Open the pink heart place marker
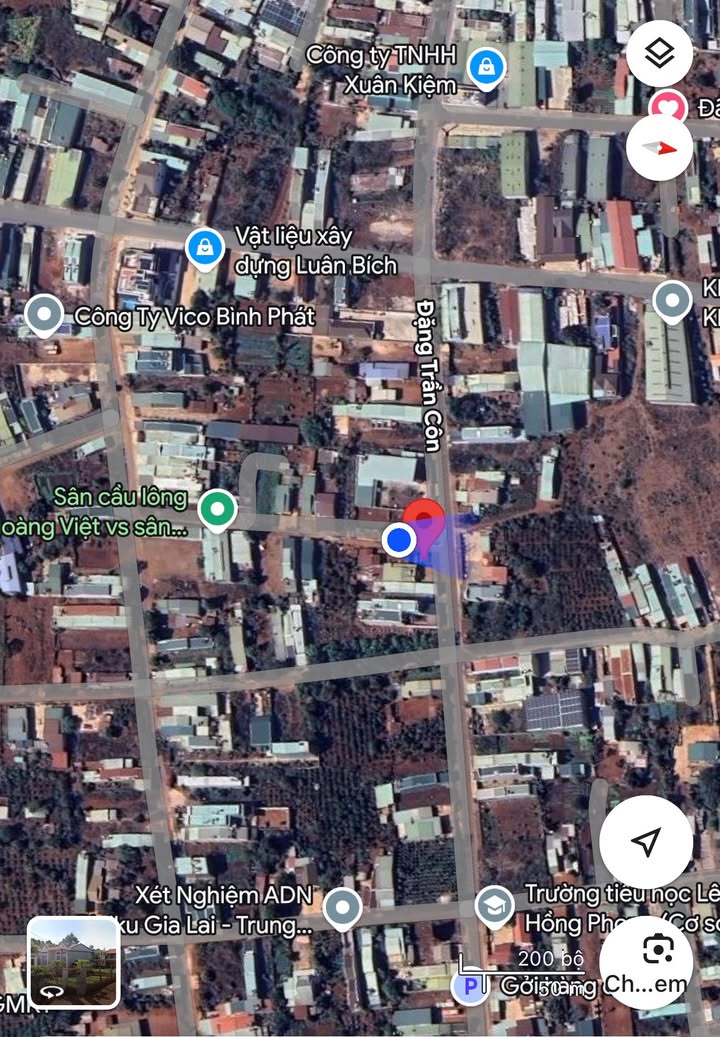Screen dimensions: 720x1037 point(667,106)
